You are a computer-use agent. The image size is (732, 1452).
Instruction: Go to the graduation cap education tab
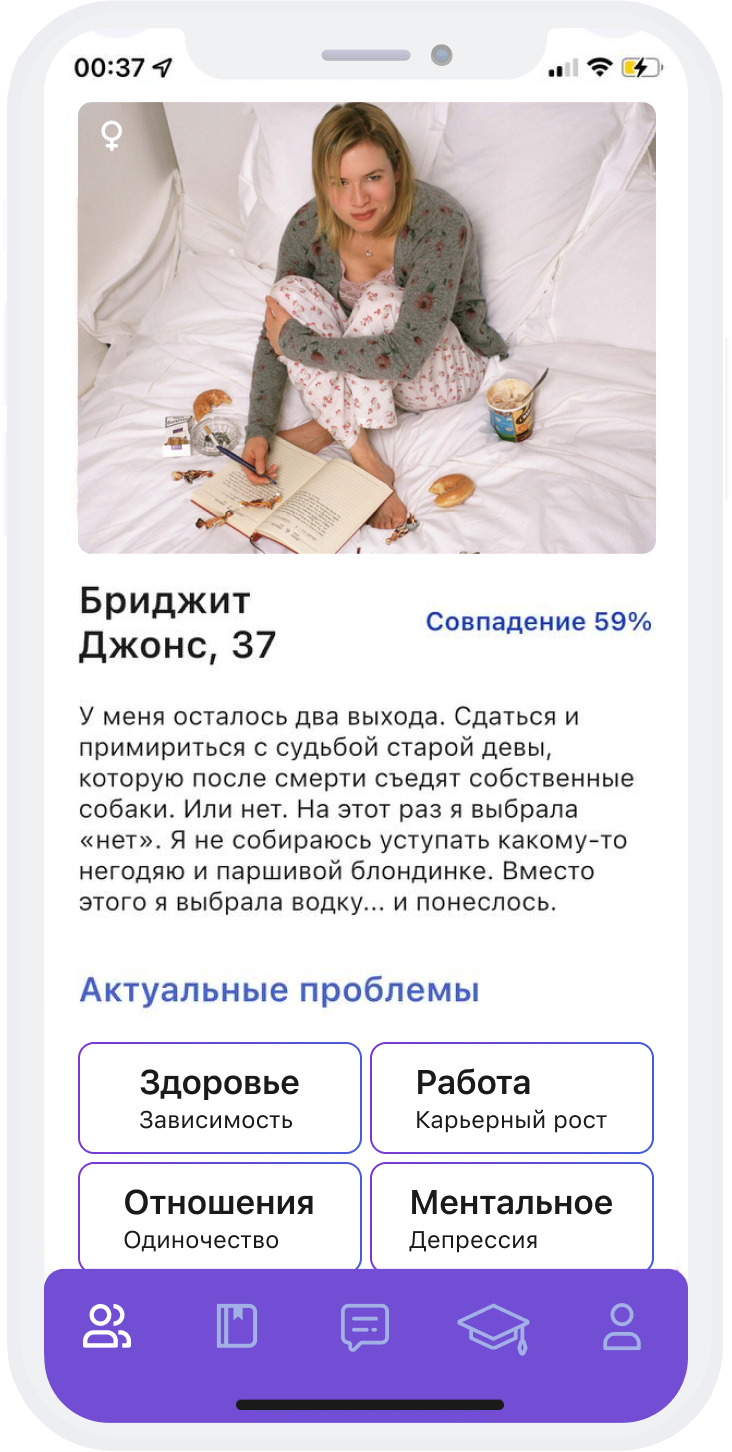[493, 1328]
